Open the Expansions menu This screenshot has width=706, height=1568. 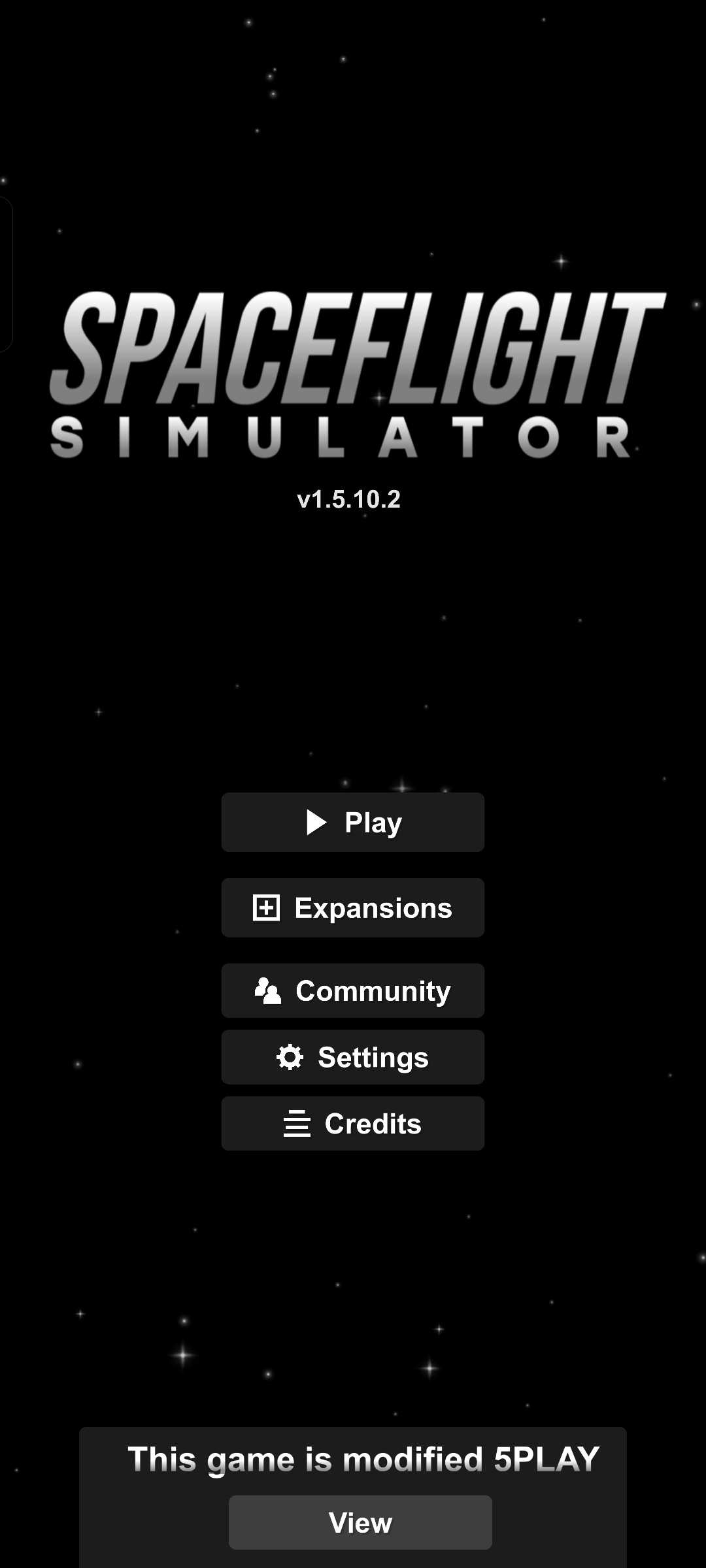tap(353, 907)
